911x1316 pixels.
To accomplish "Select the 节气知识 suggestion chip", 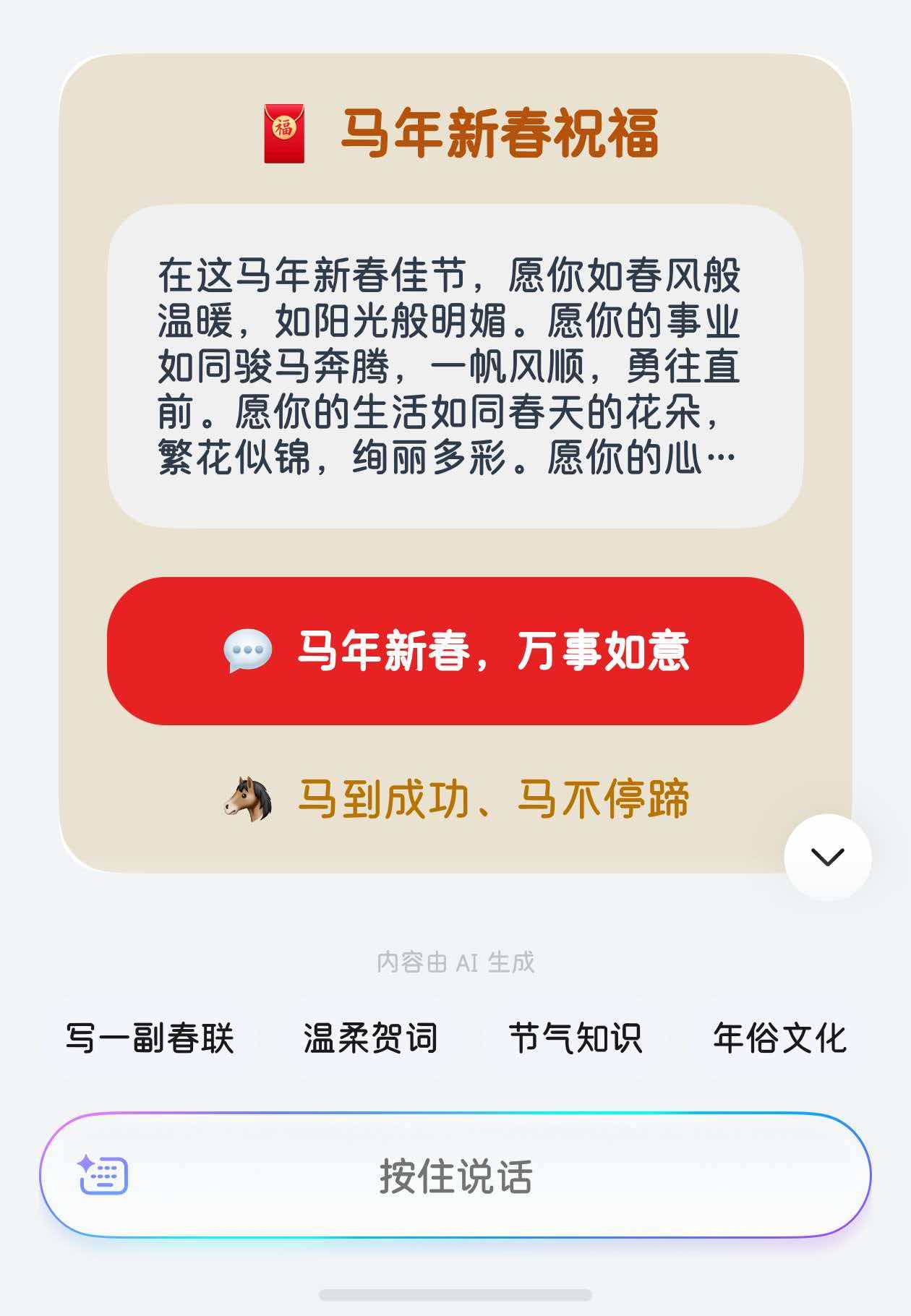I will (575, 1038).
